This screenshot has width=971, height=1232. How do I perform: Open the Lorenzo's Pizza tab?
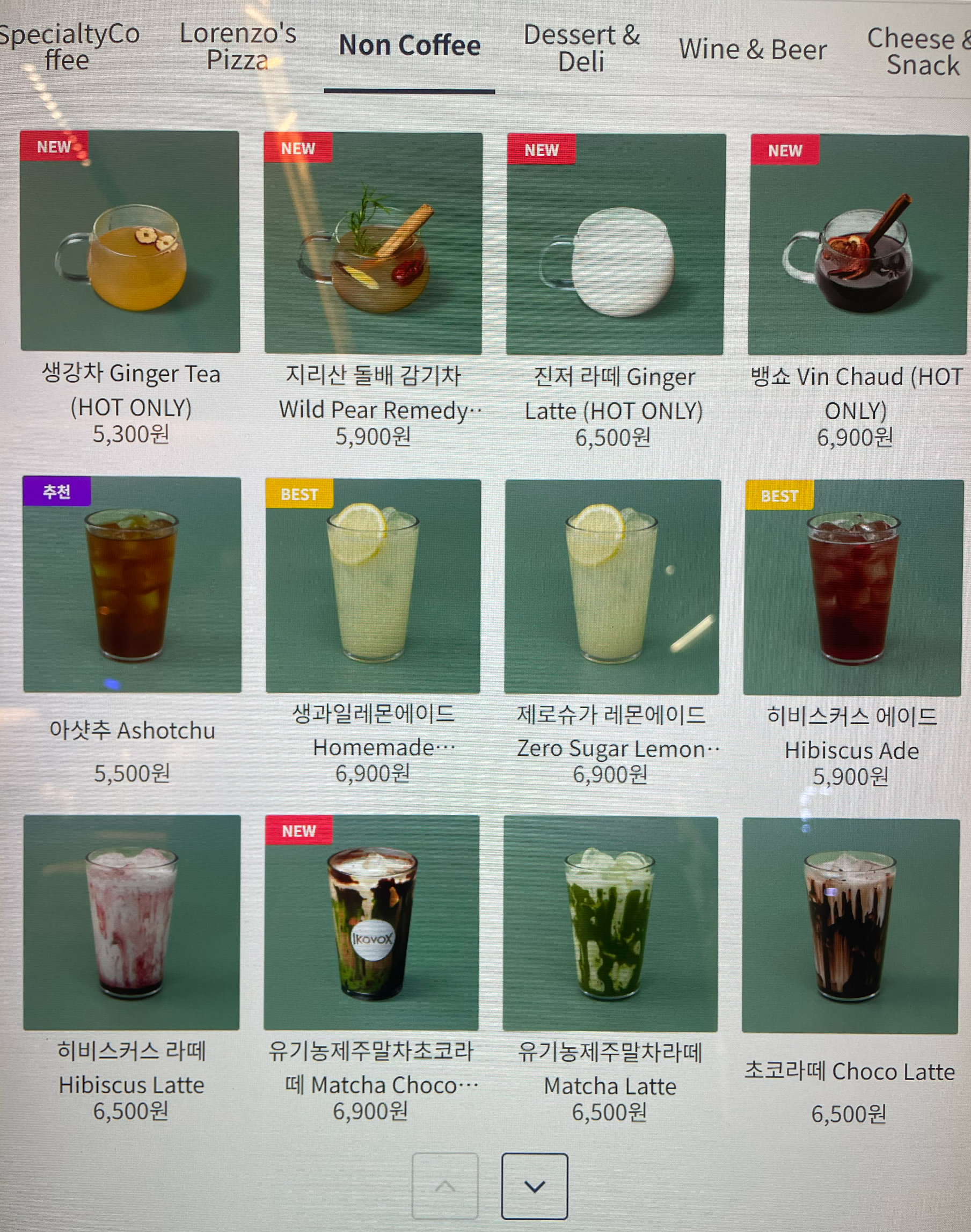click(x=238, y=47)
